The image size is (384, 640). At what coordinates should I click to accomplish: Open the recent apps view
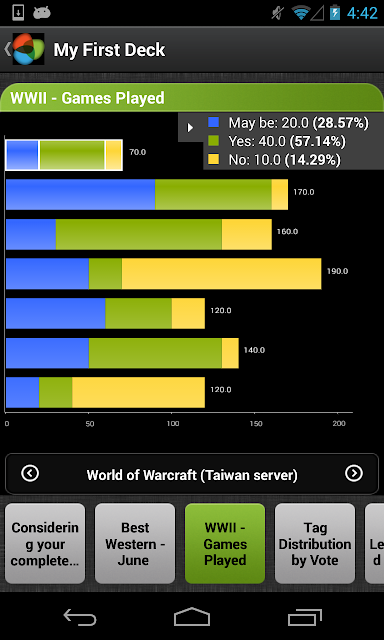tap(304, 616)
